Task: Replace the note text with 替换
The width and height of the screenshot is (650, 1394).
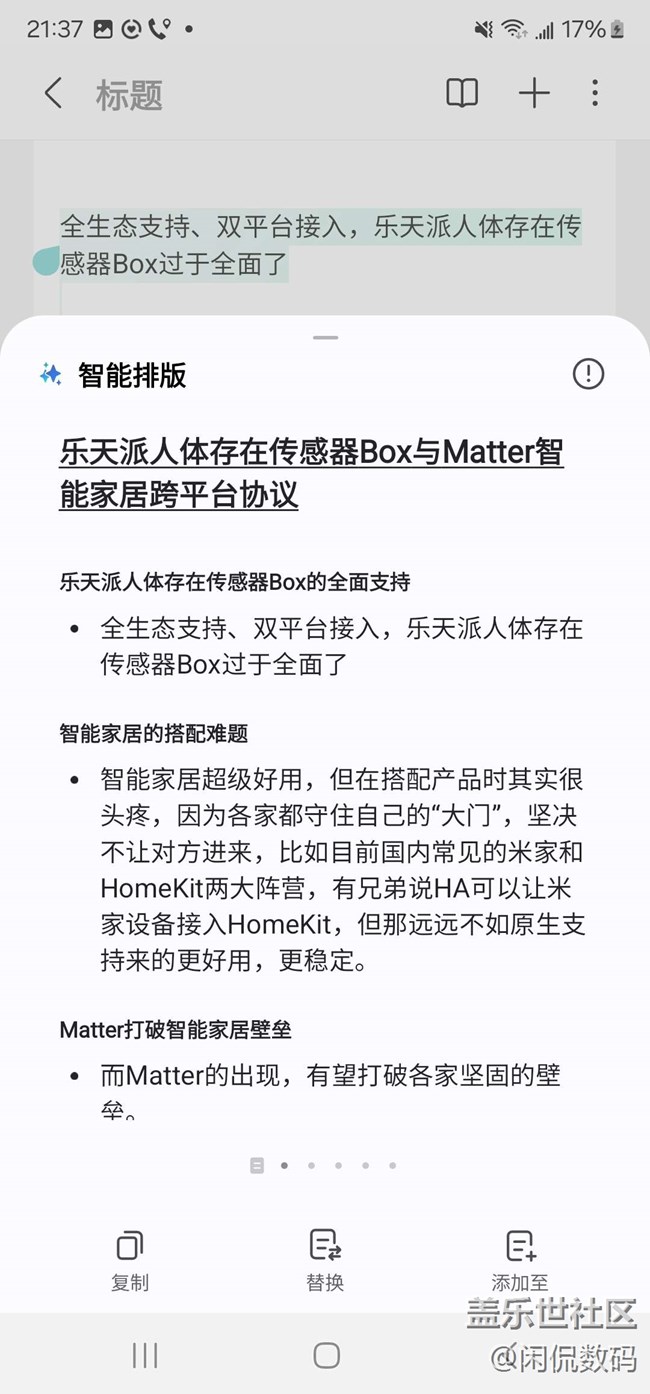Action: tap(325, 1259)
